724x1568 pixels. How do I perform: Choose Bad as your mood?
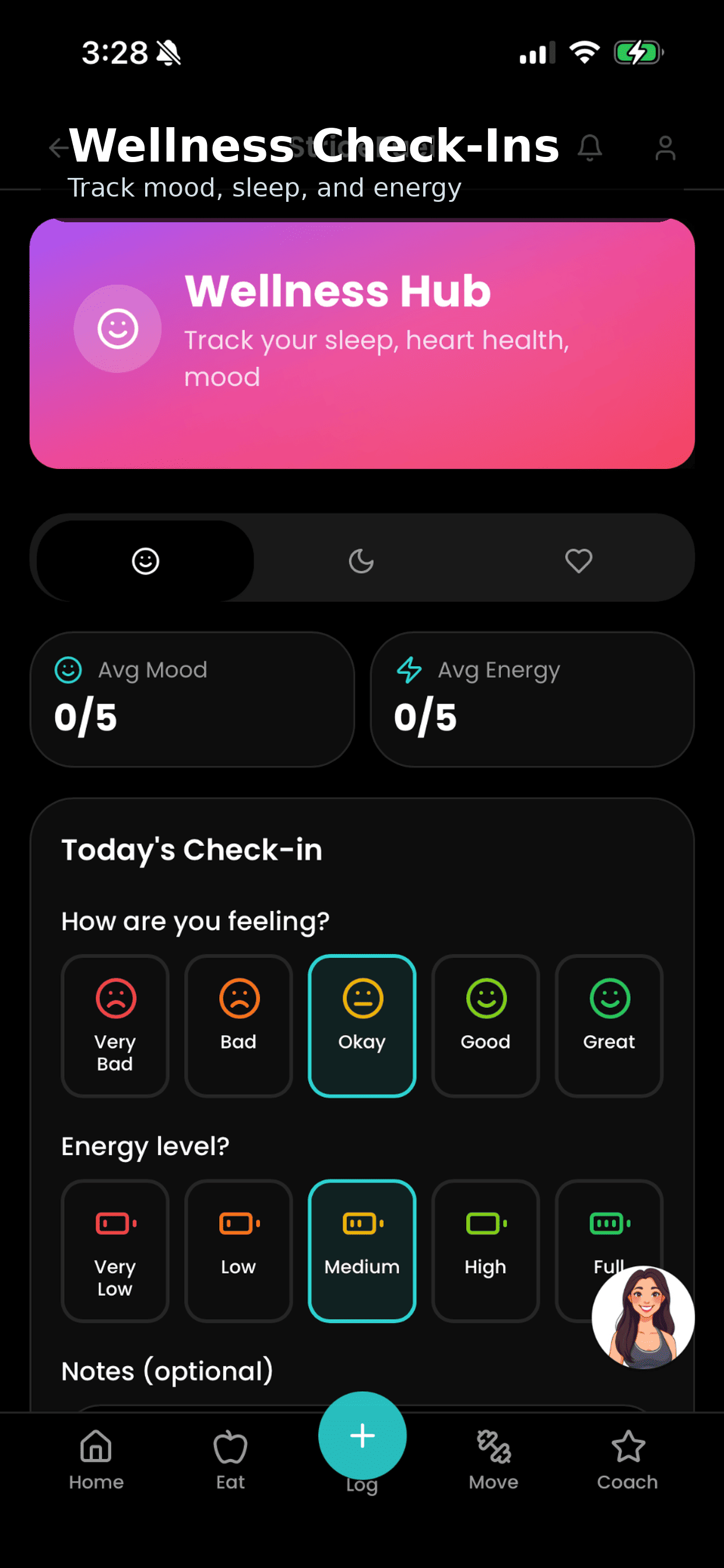tap(238, 1025)
